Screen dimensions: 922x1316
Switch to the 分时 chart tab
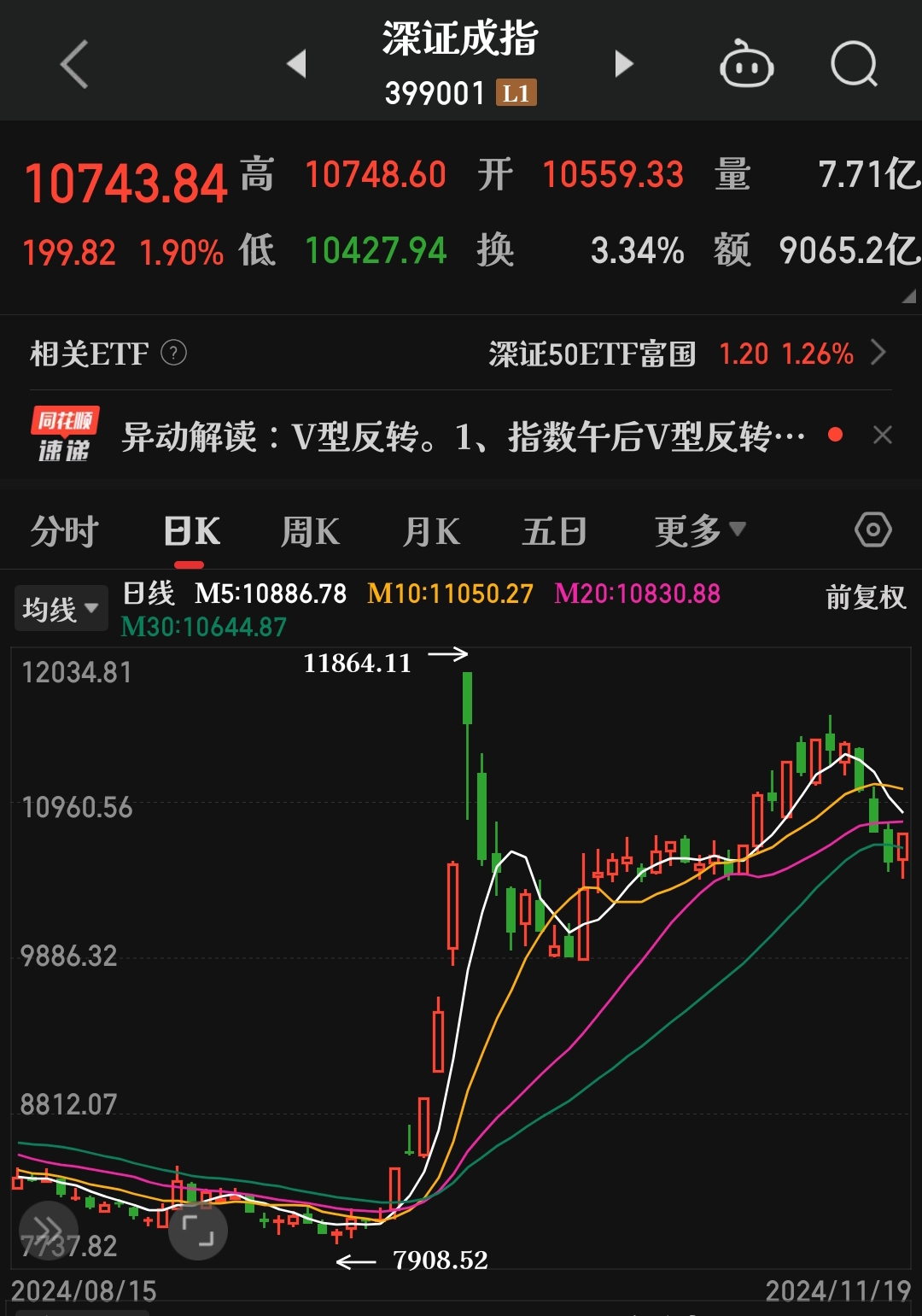point(64,531)
